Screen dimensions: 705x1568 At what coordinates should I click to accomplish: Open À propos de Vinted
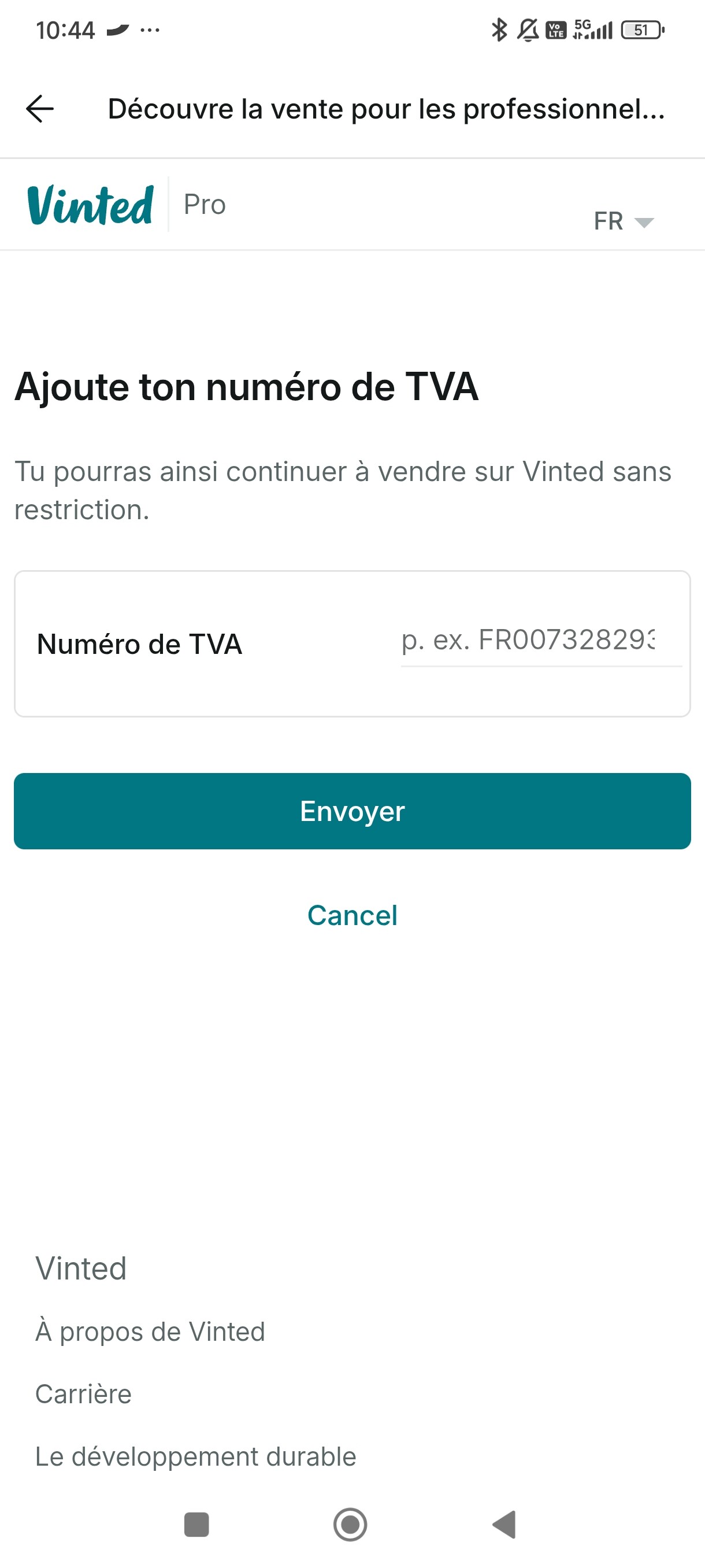tap(150, 1331)
